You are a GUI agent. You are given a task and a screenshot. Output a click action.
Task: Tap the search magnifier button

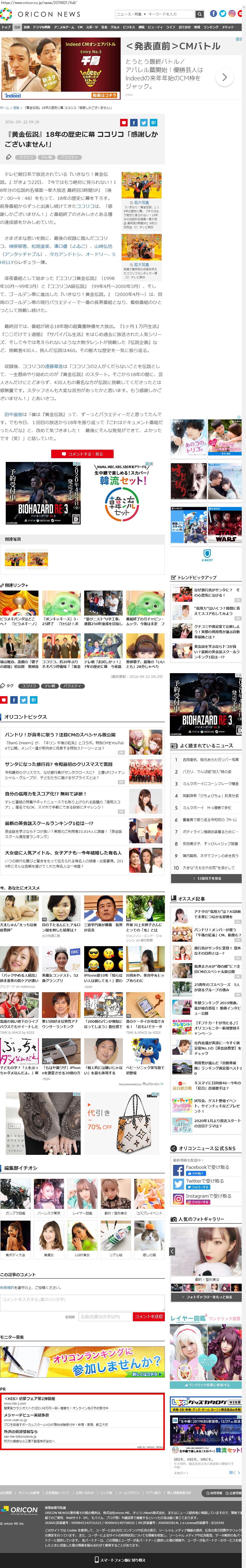[200, 14]
